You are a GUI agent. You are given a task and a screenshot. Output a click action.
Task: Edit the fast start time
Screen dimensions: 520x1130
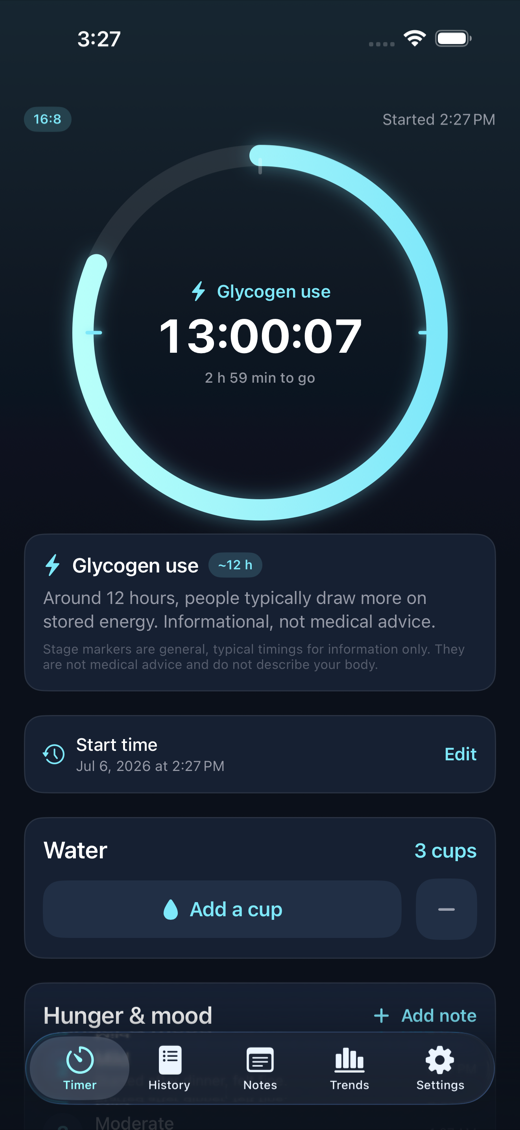point(460,754)
